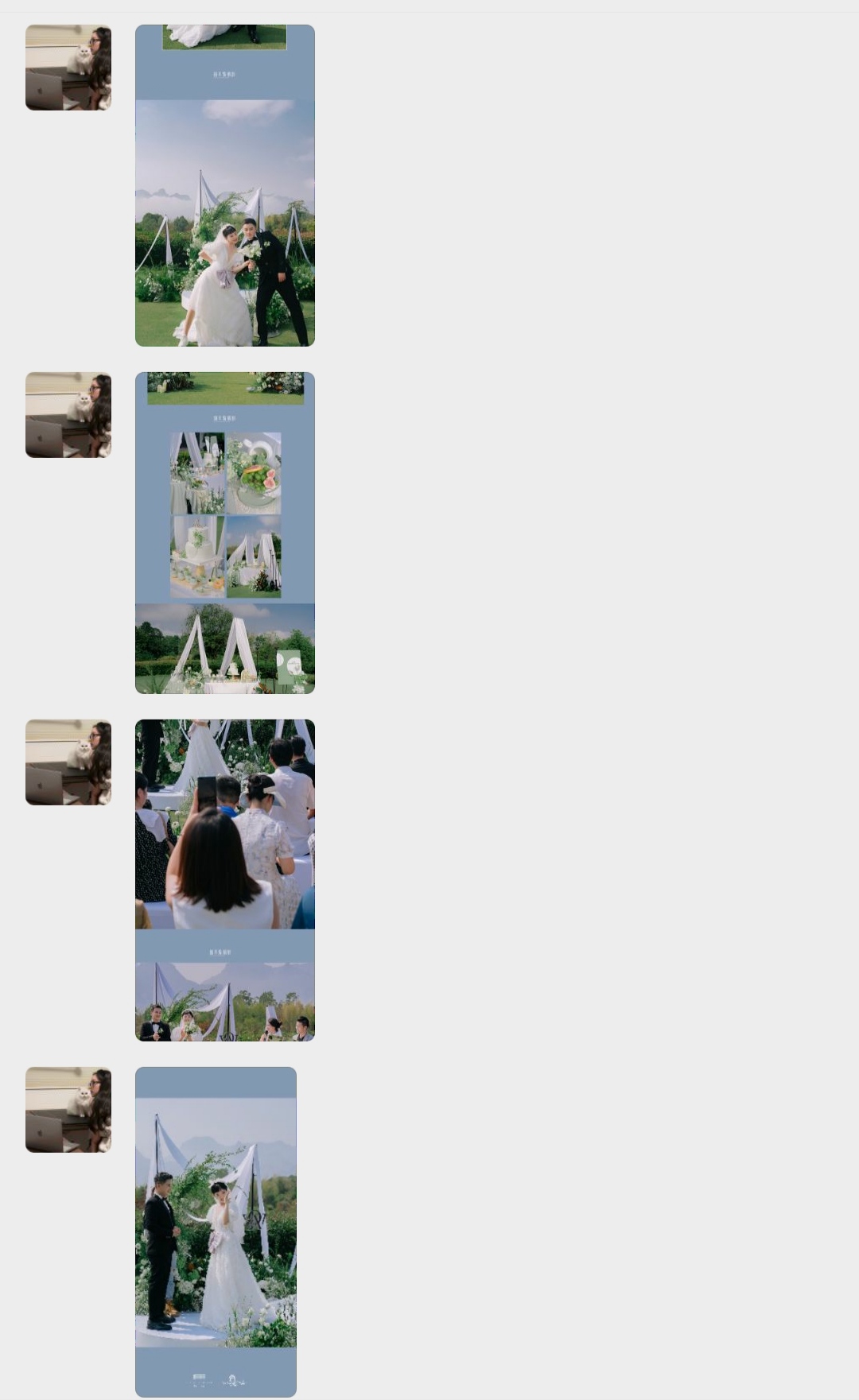The image size is (859, 1400).
Task: Open sender avatar beside the guests photo
Action: point(68,762)
